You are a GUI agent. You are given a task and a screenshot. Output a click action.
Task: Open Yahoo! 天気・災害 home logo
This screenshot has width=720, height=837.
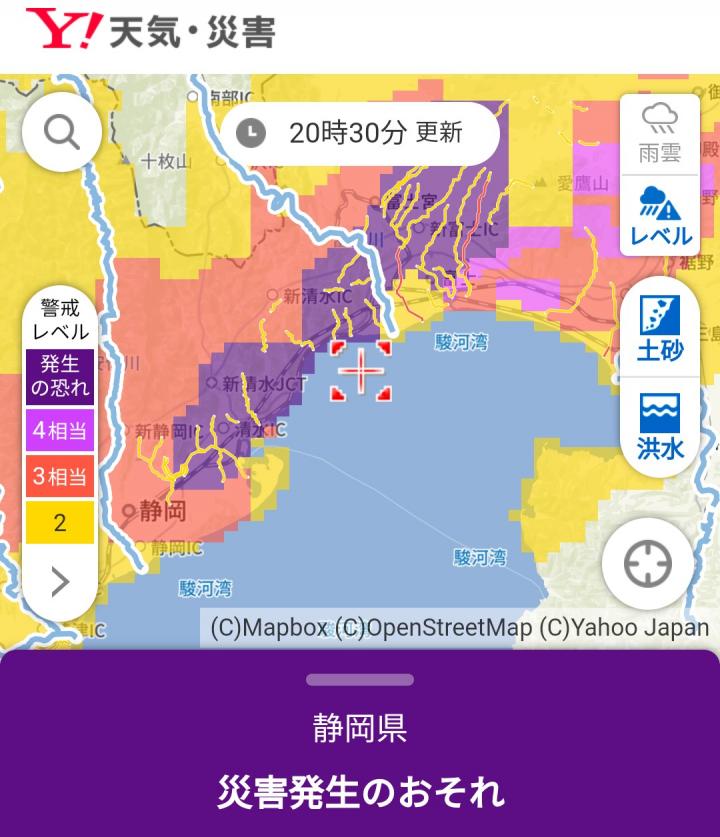click(150, 32)
